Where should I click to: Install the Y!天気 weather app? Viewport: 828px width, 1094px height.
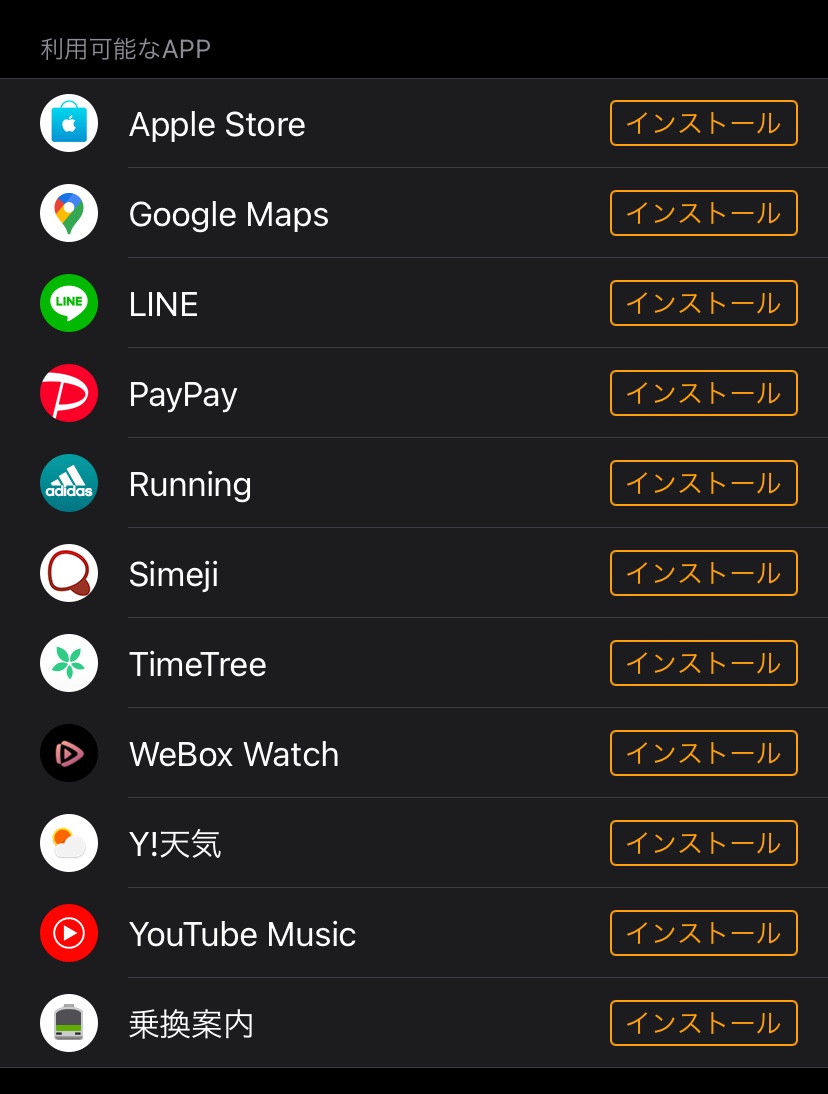point(703,843)
